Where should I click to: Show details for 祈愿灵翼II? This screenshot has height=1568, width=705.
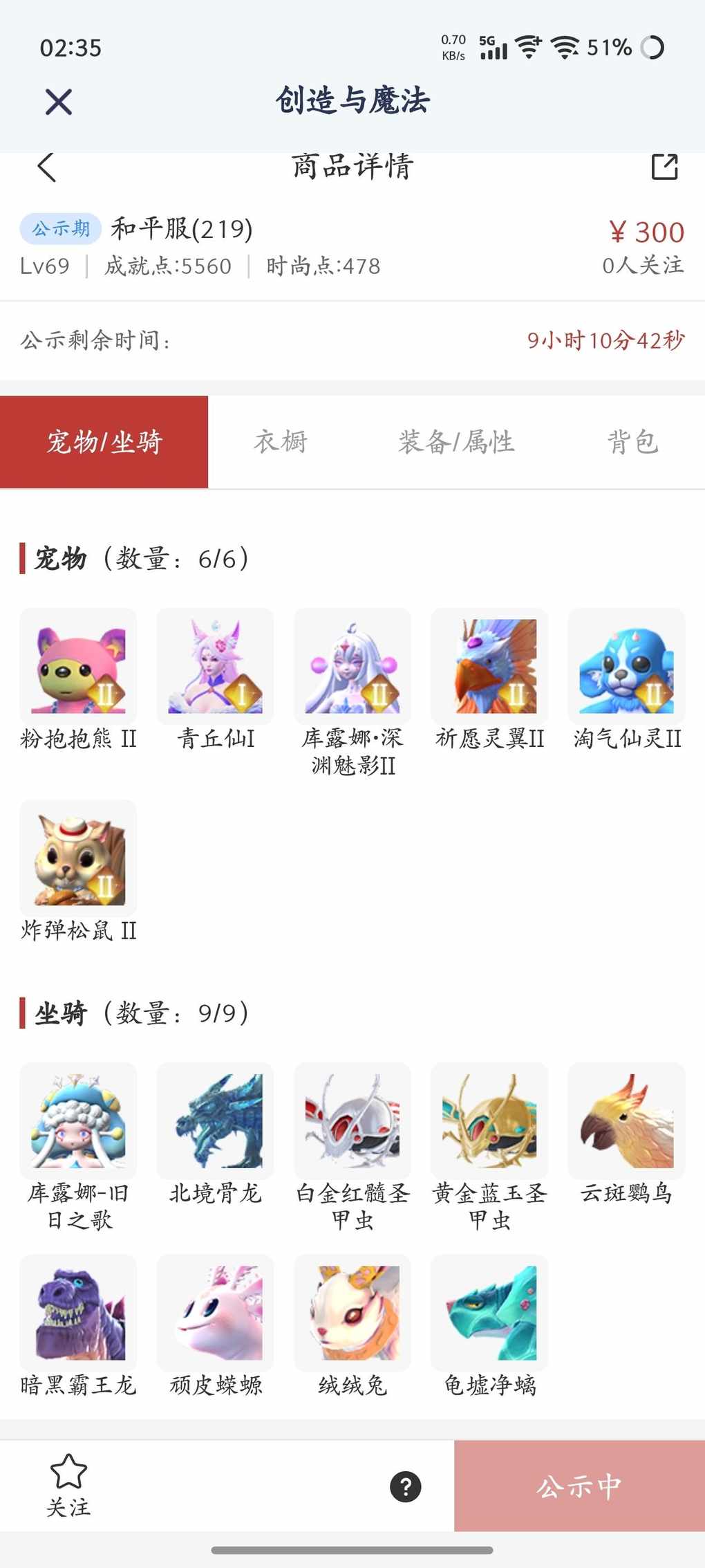[489, 666]
